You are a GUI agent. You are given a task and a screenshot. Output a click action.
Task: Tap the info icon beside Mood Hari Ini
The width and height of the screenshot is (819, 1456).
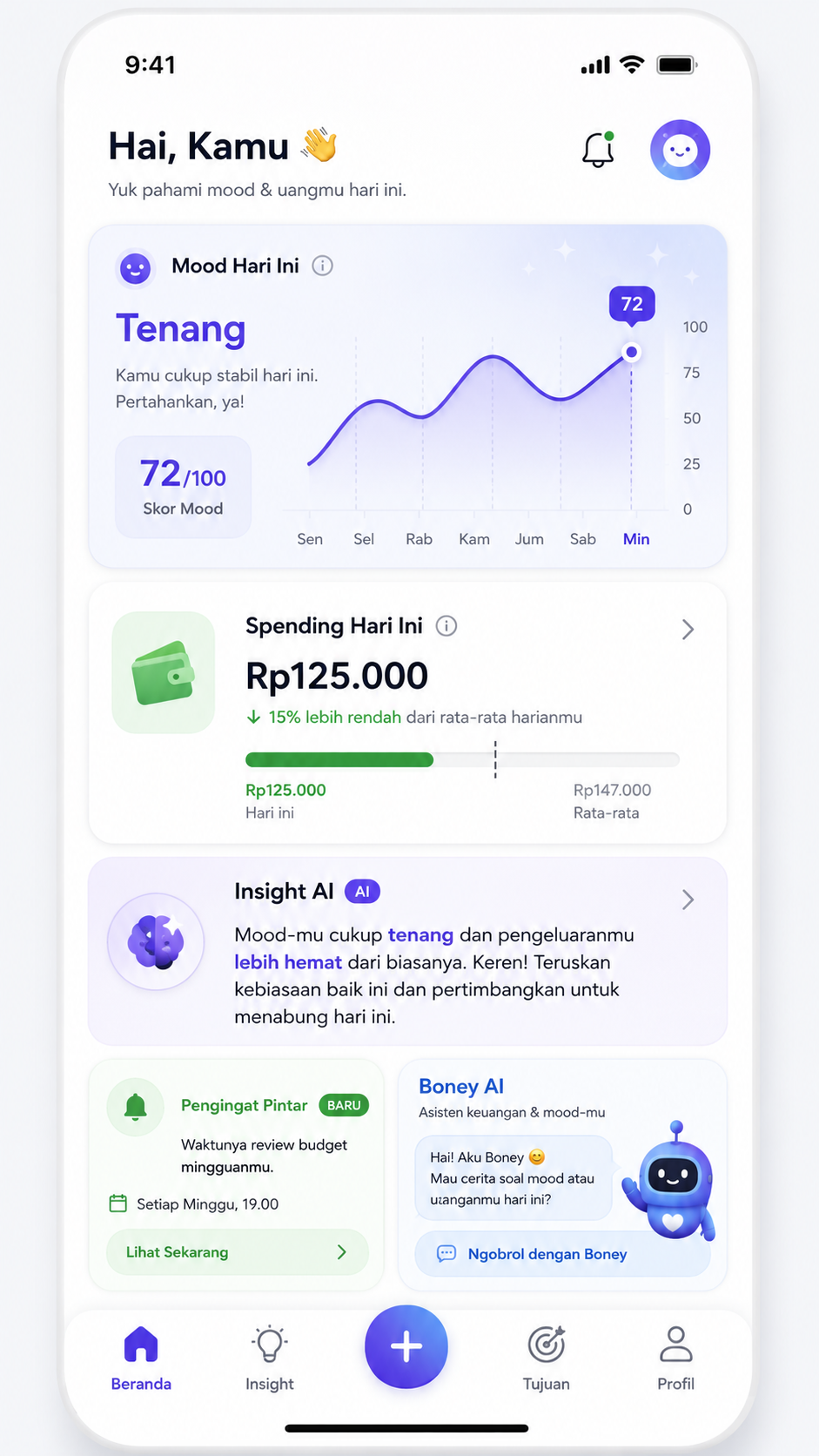323,266
